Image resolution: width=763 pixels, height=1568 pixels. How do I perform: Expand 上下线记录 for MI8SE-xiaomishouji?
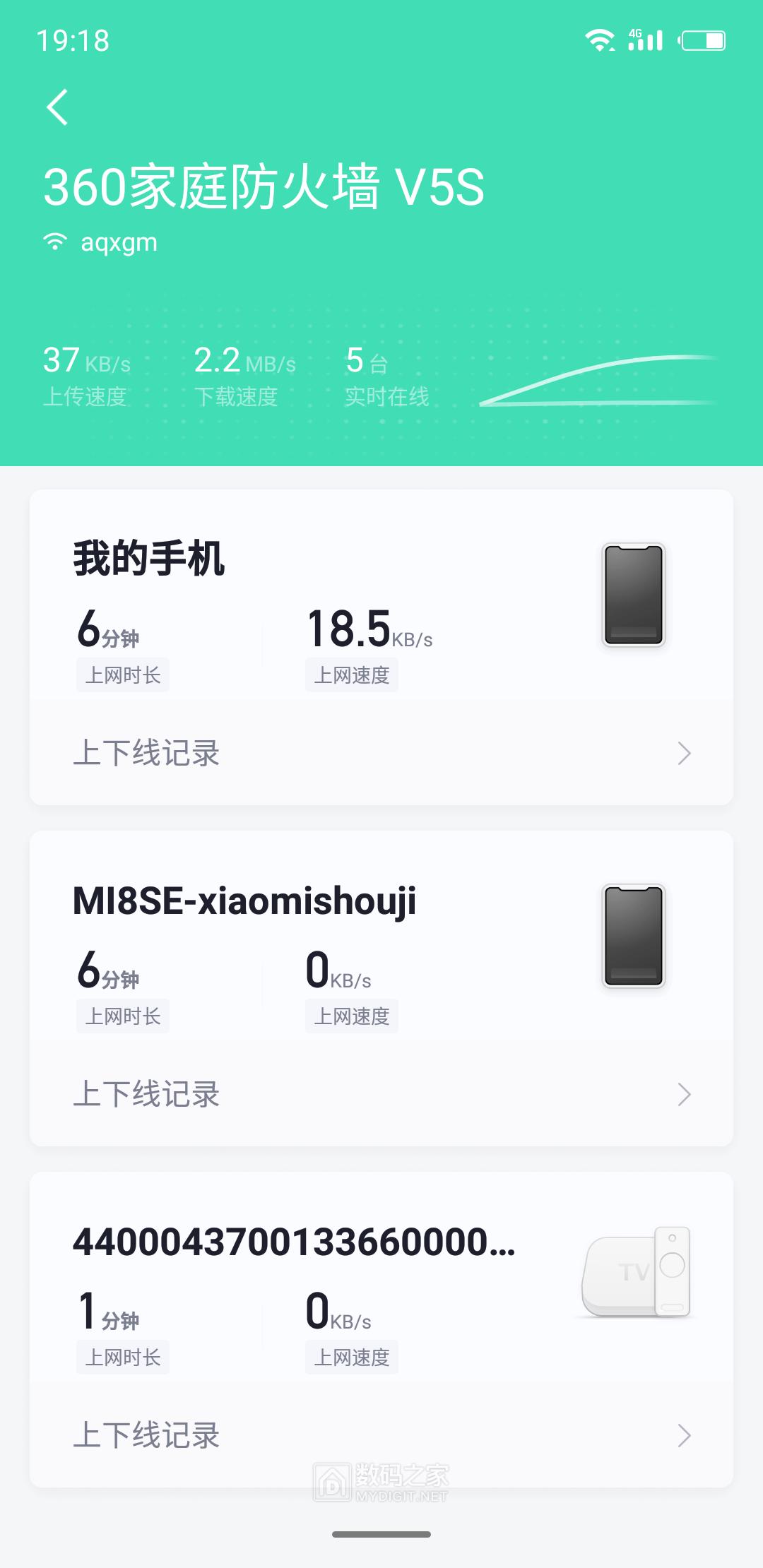(381, 1094)
